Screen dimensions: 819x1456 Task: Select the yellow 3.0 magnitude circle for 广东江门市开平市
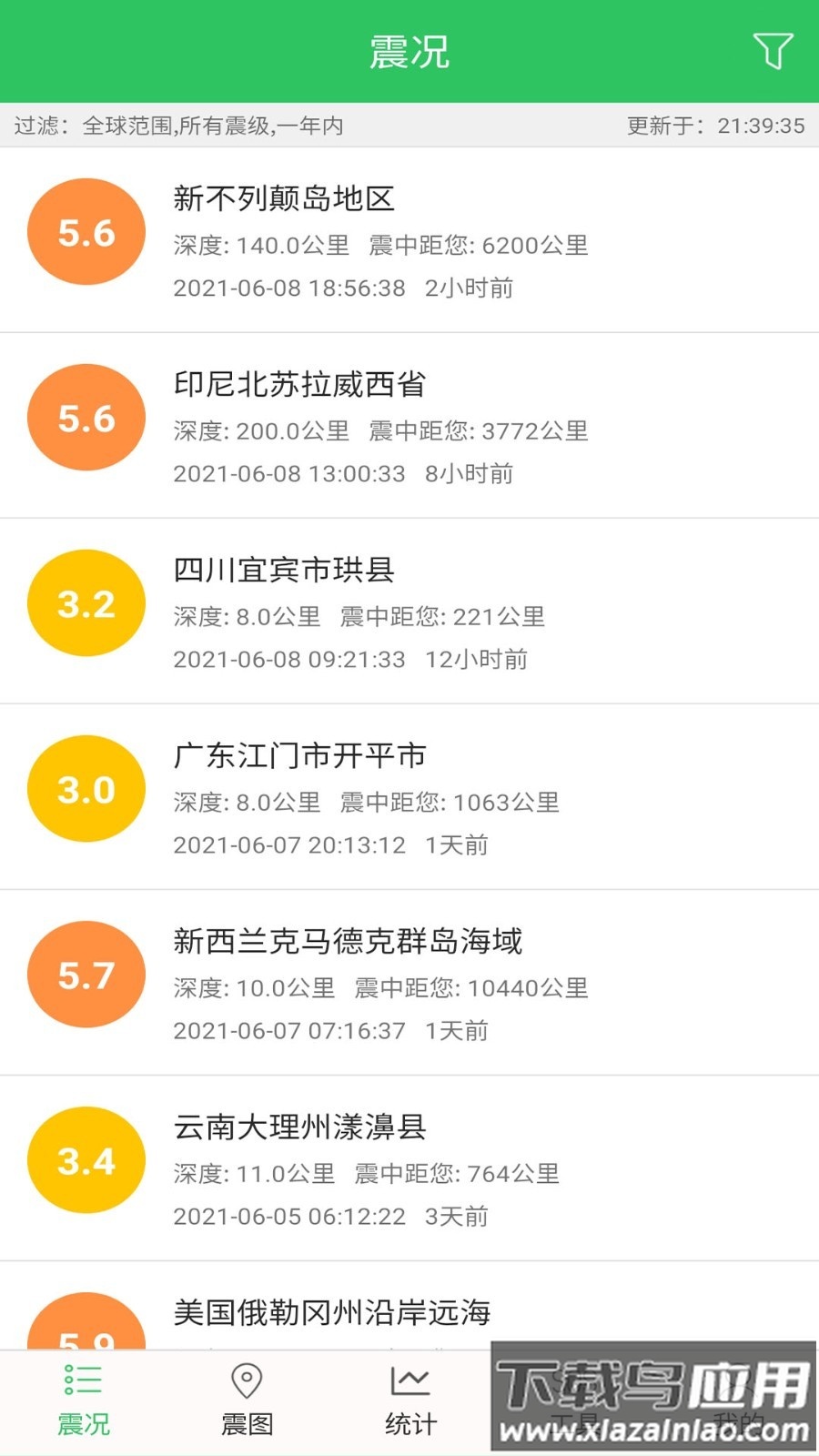86,788
